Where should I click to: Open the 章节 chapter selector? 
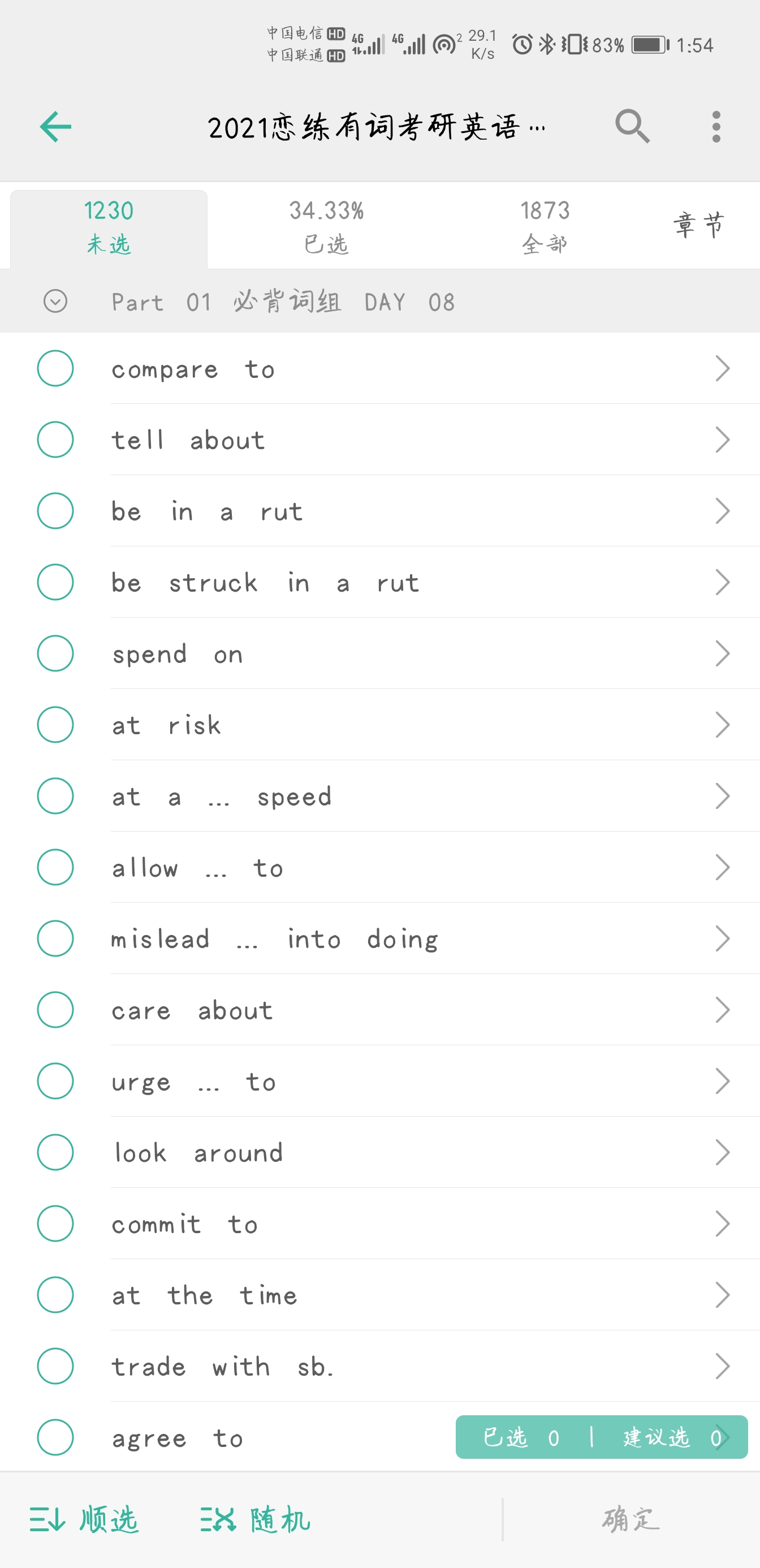coord(698,225)
